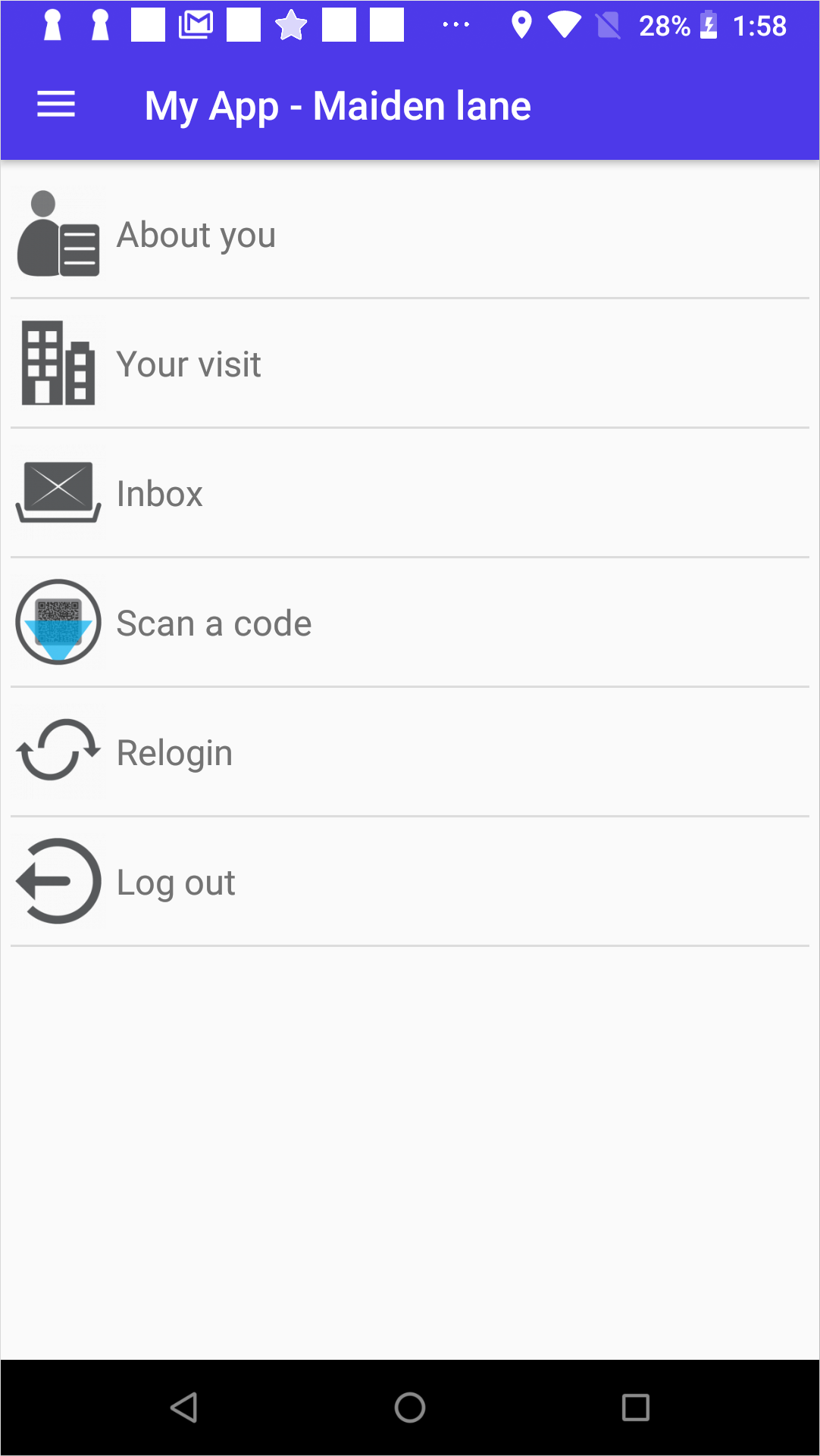
Task: Tap the system back button
Action: click(x=184, y=1408)
